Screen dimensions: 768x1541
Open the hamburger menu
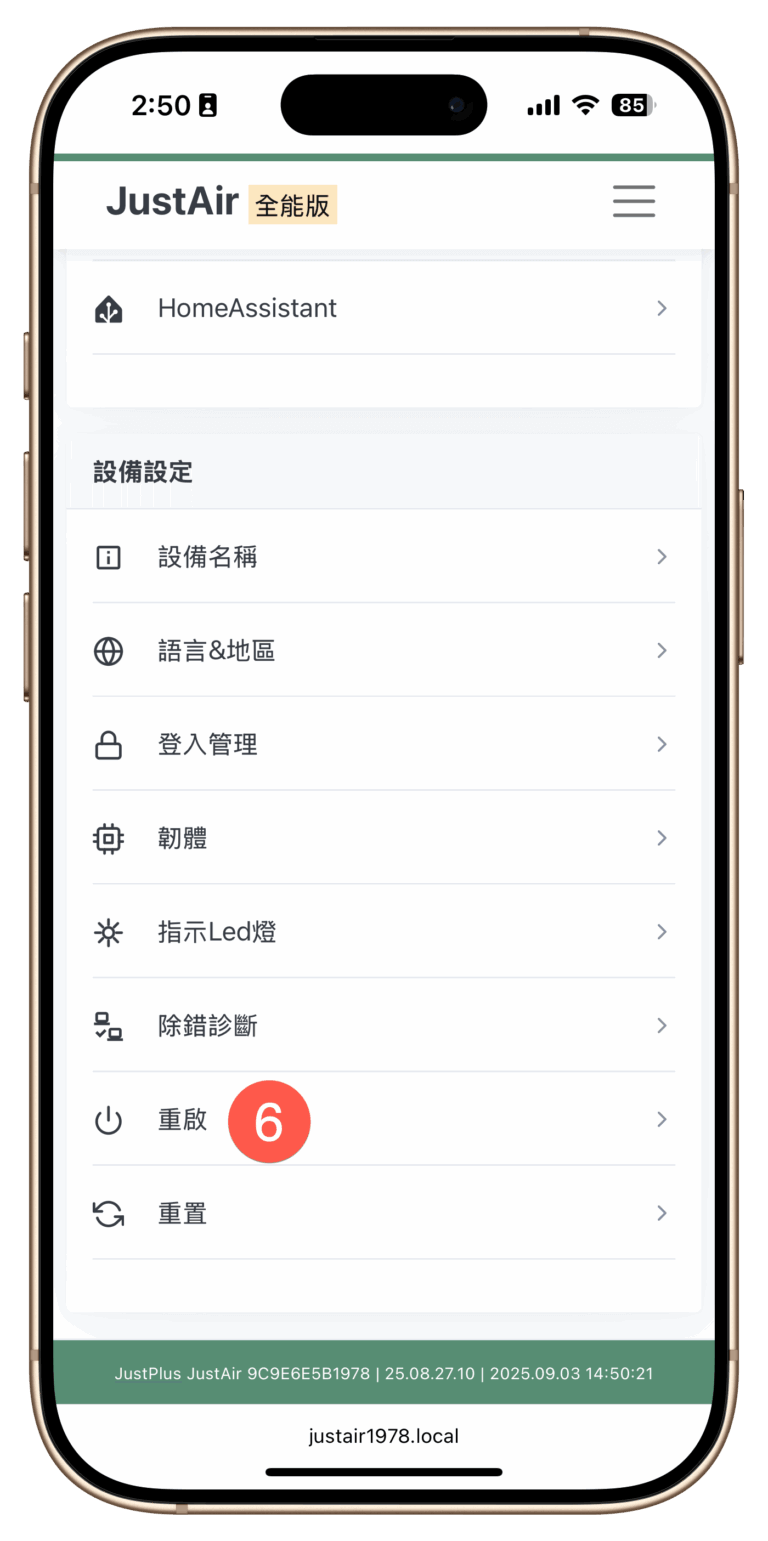pyautogui.click(x=633, y=201)
